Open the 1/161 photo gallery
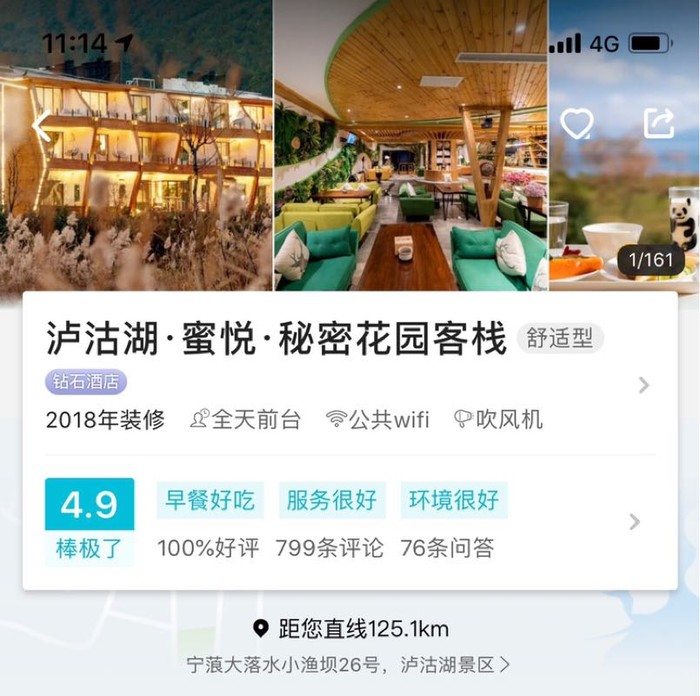This screenshot has width=700, height=696. pos(650,262)
